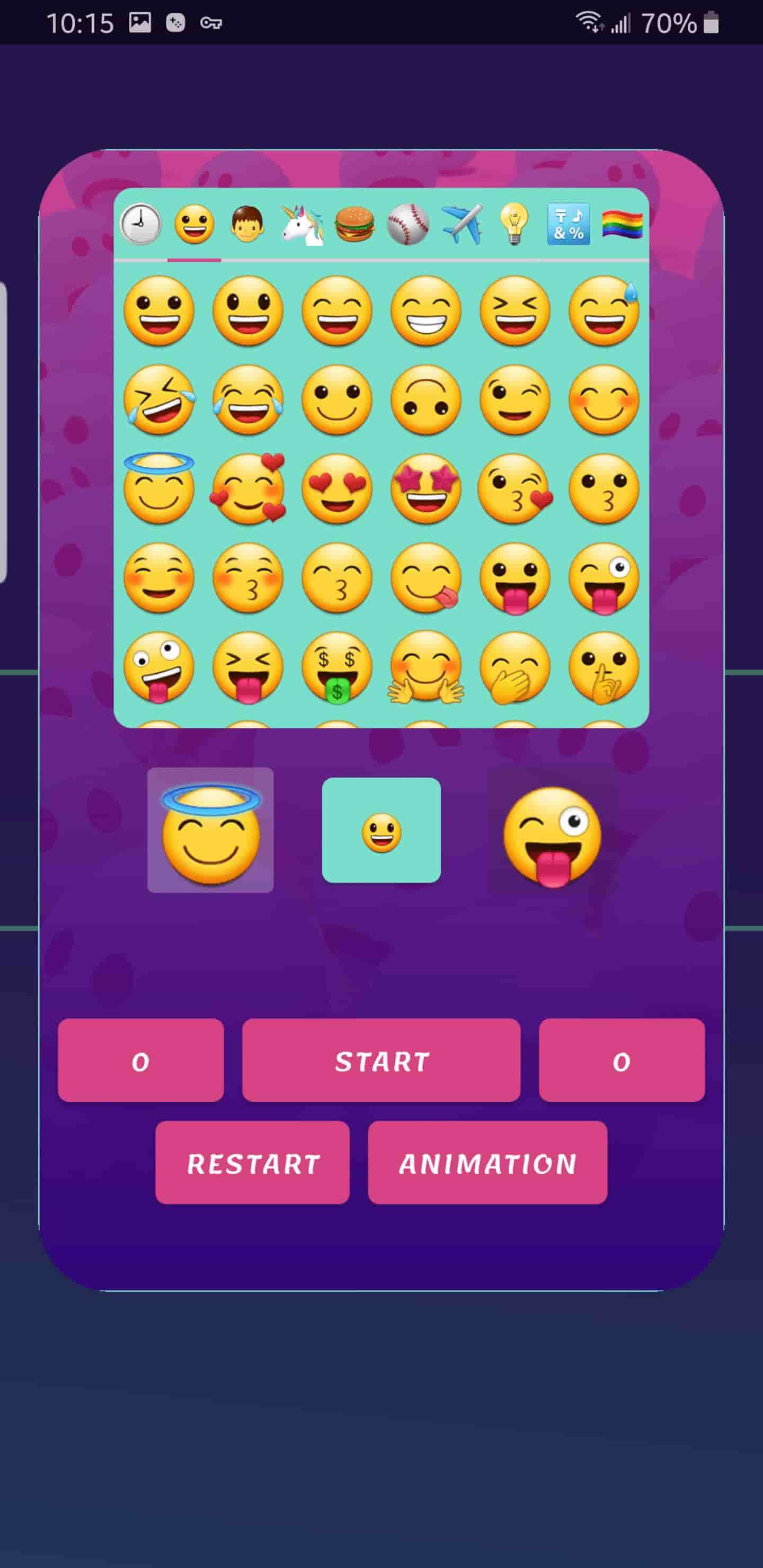Switch to the people emoji category
Screen dimensions: 763x1568
(x=247, y=224)
